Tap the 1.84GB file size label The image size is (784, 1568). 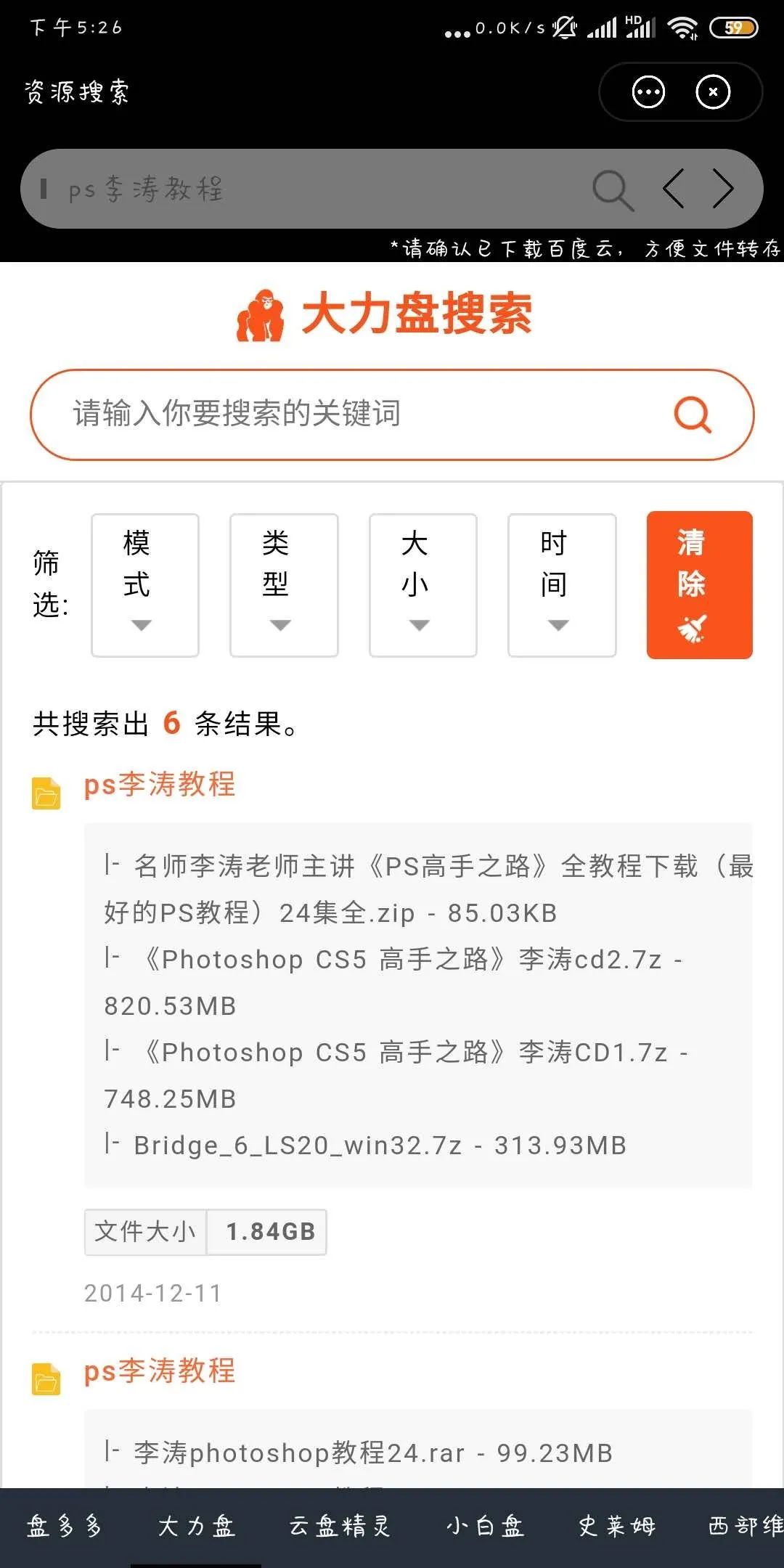(268, 1232)
